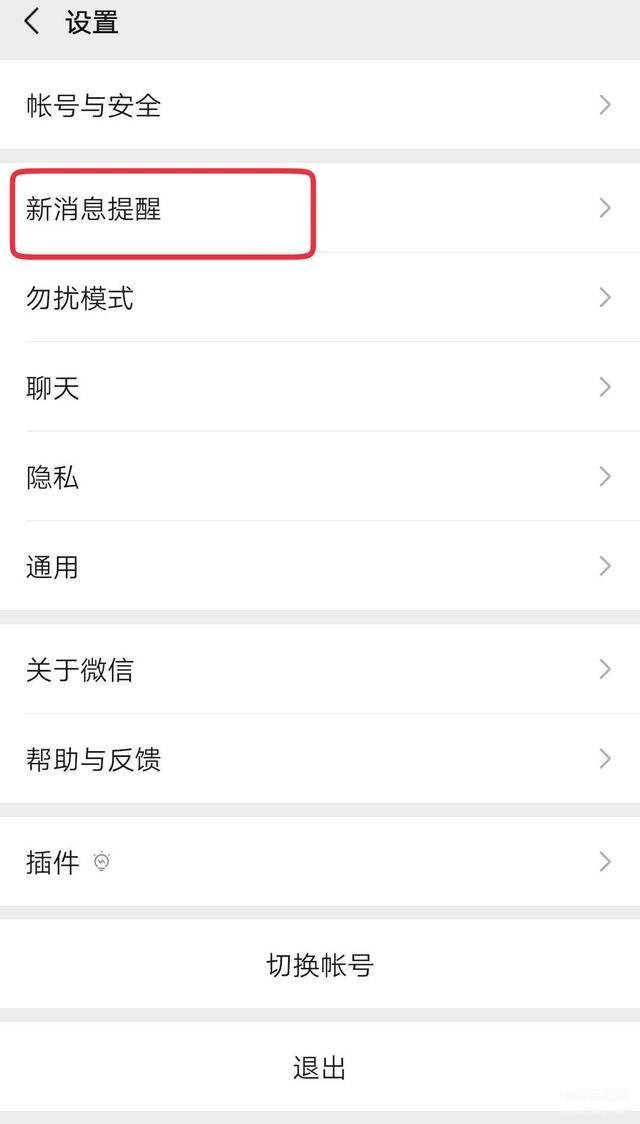This screenshot has height=1124, width=640.
Task: Open the 聊天 settings row
Action: pos(320,388)
